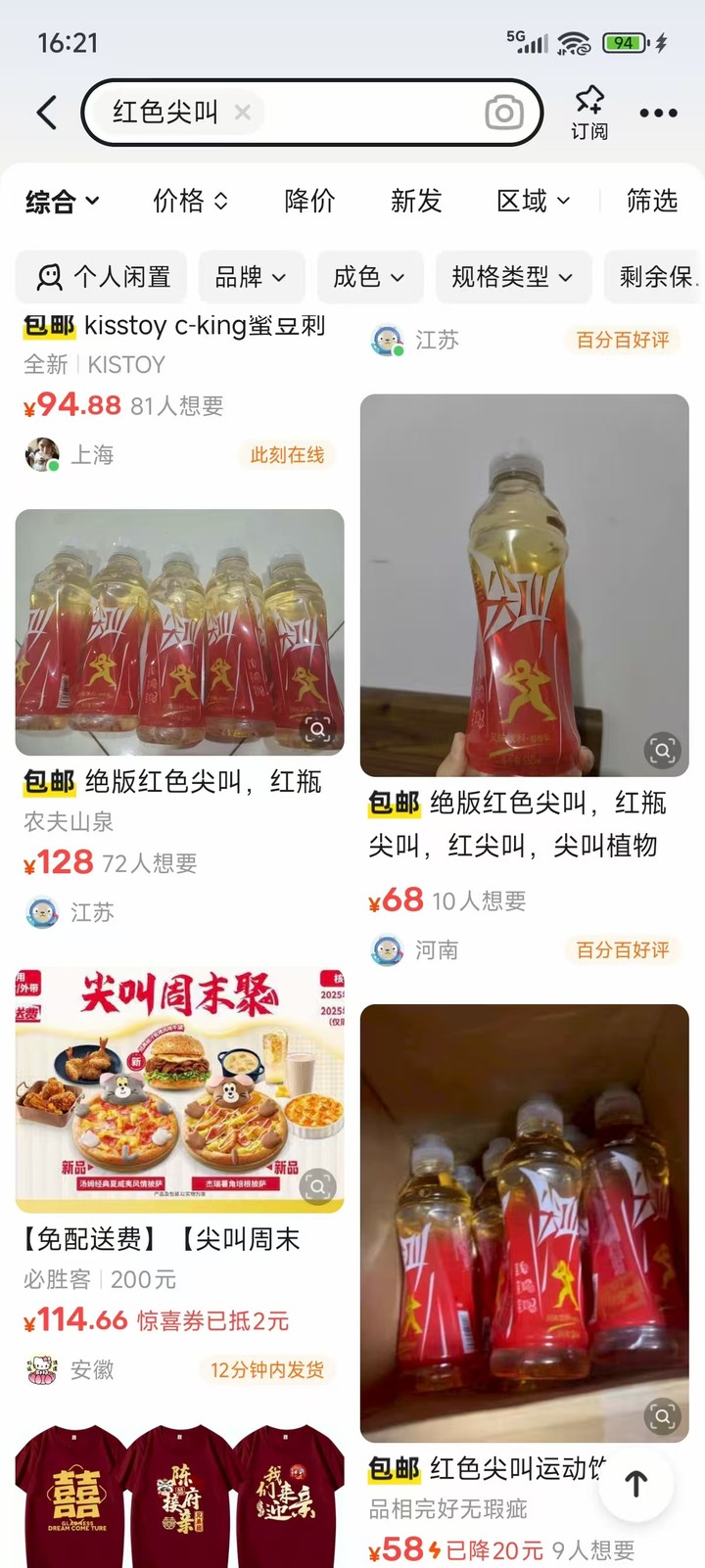The height and width of the screenshot is (1568, 705).
Task: Clear the search text 红色尖叫
Action: click(243, 113)
